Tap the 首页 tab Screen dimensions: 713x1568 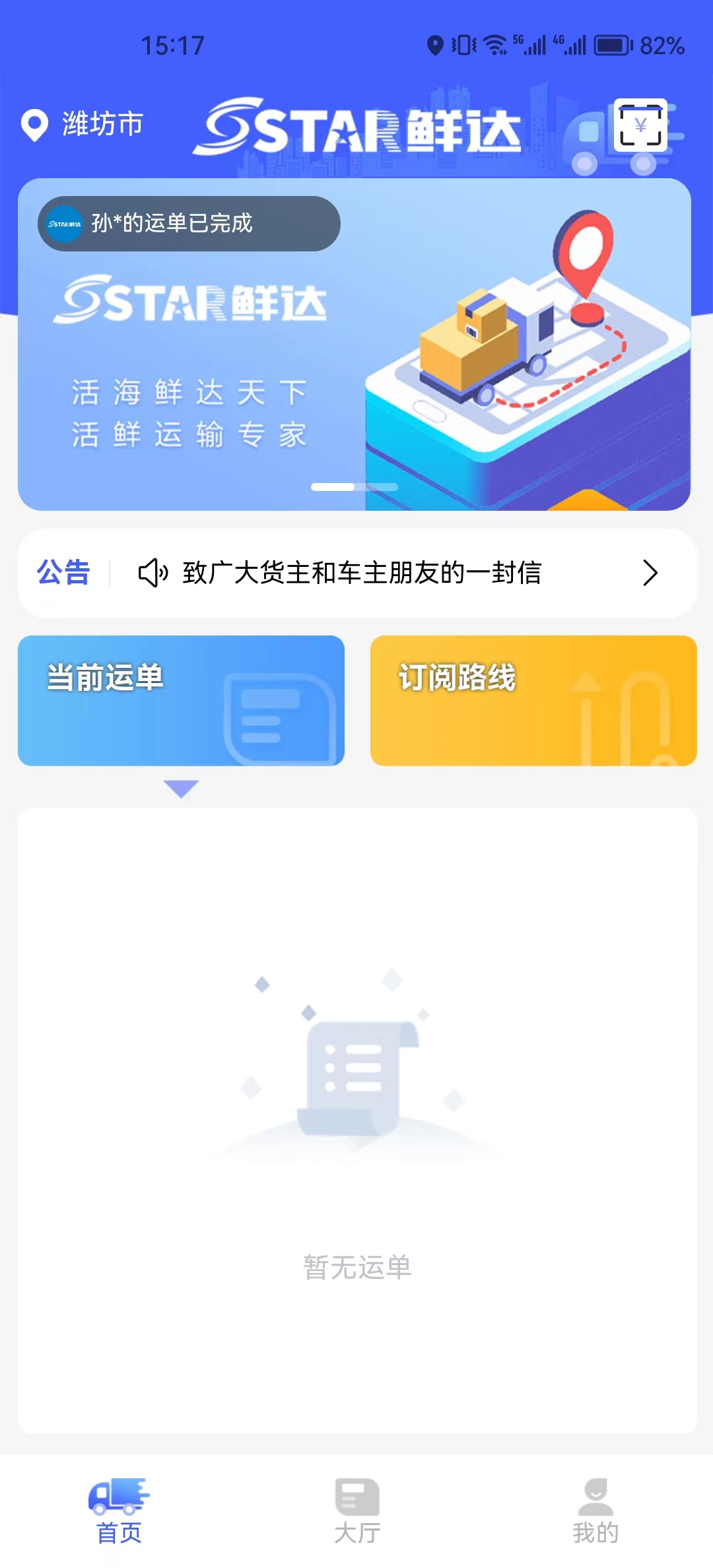point(119,1511)
